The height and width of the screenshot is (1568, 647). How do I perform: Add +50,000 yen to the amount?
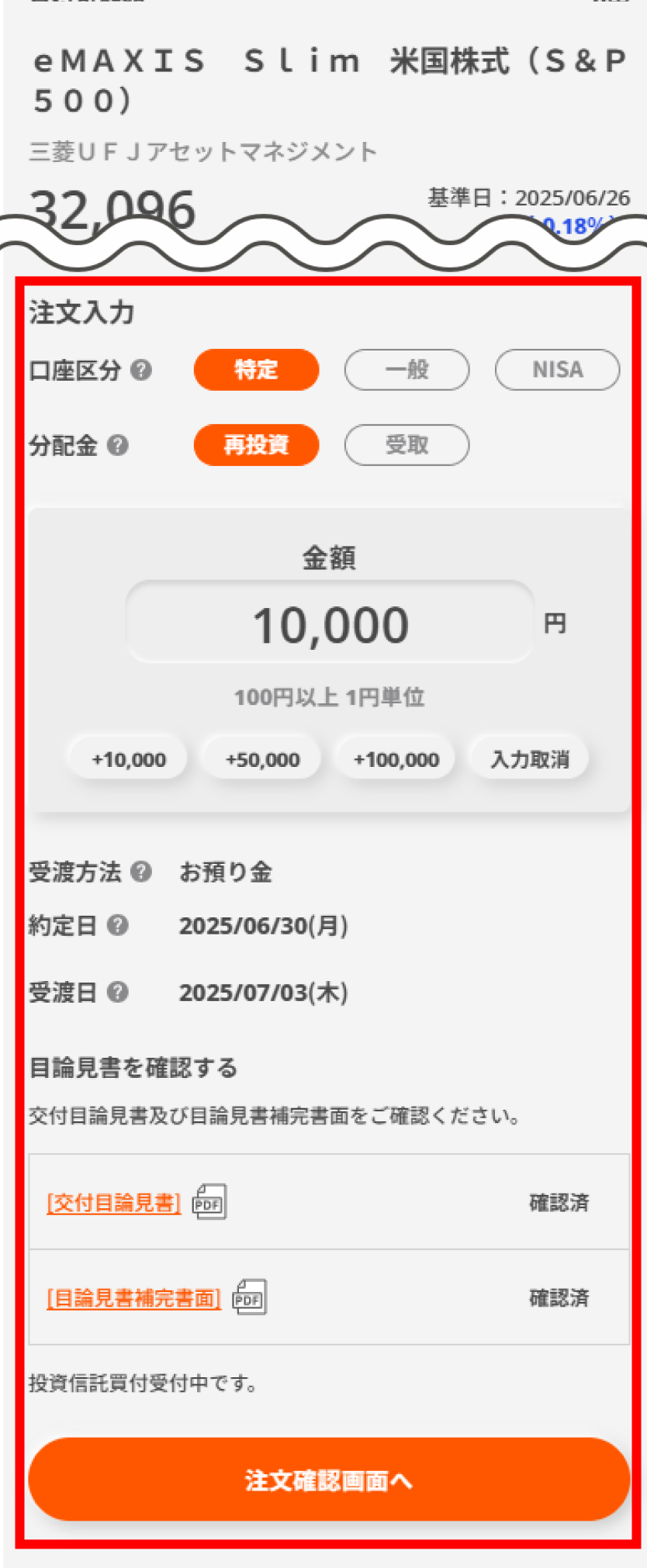pyautogui.click(x=262, y=759)
